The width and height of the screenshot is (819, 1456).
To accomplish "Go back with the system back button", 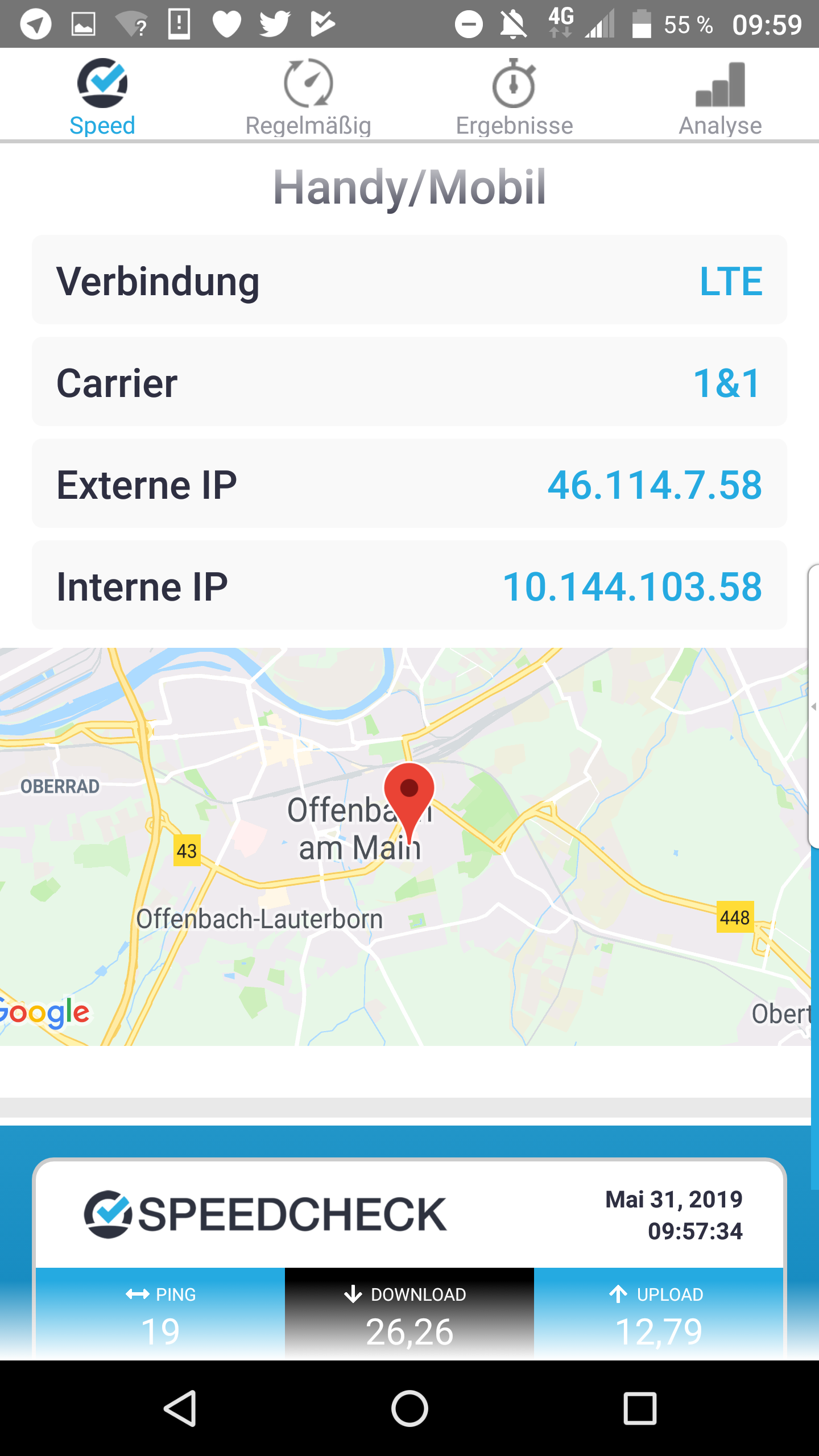I will 180,1408.
